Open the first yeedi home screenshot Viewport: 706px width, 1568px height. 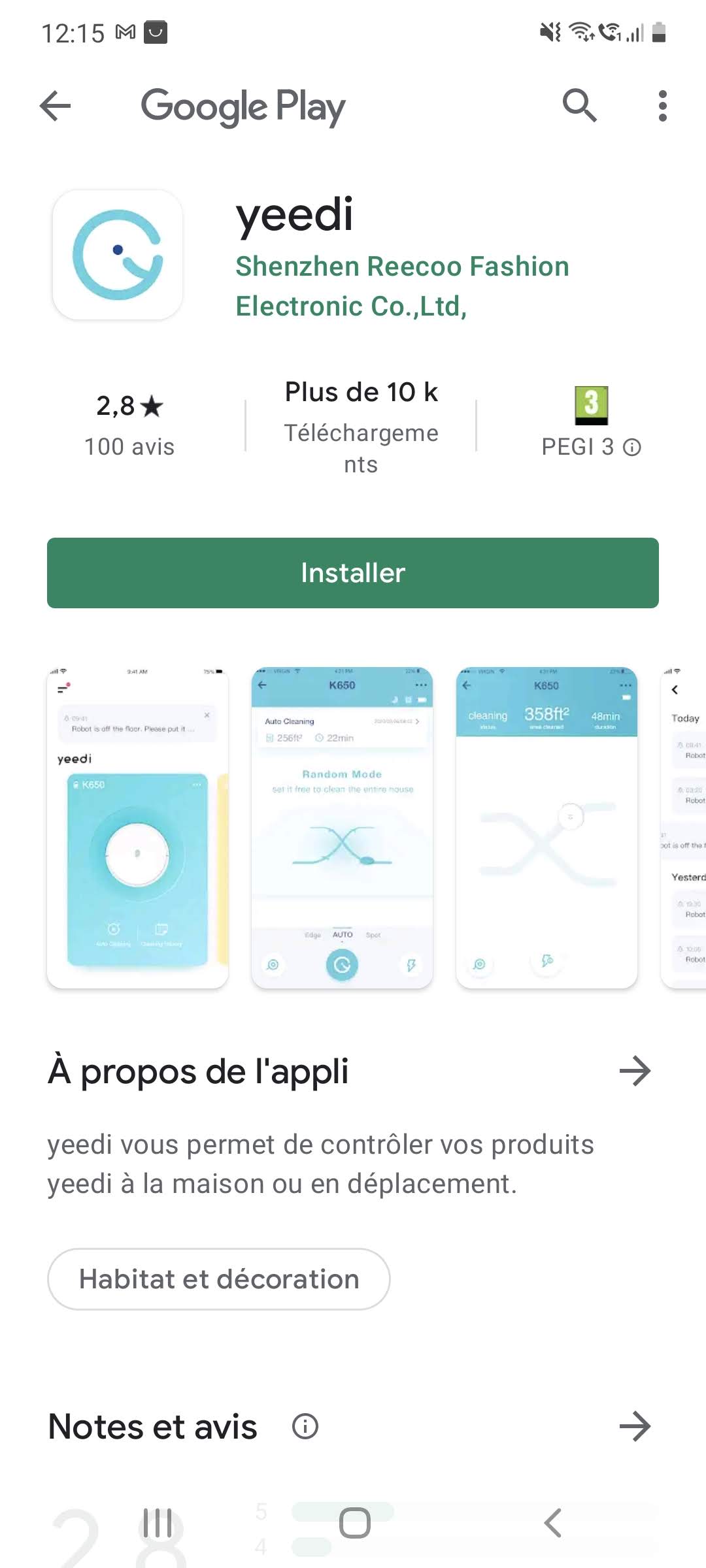[x=138, y=827]
